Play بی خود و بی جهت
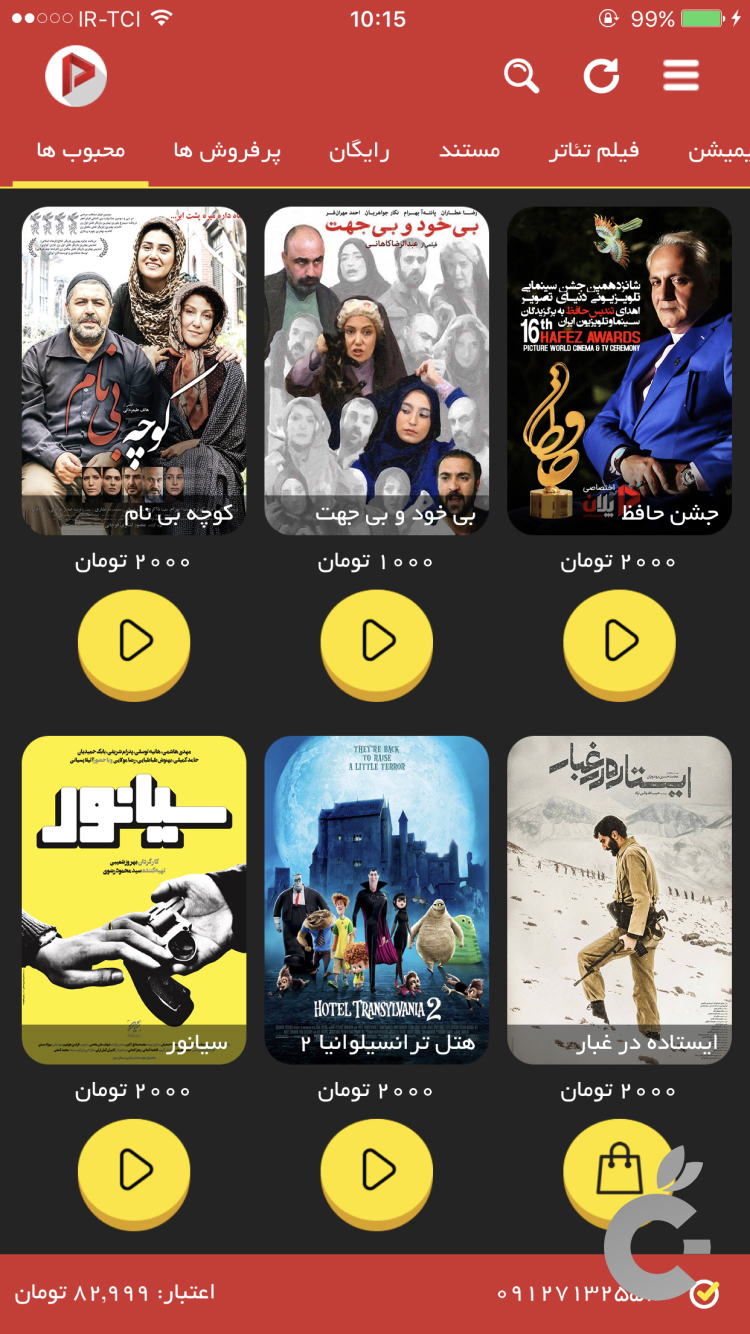 click(x=377, y=641)
